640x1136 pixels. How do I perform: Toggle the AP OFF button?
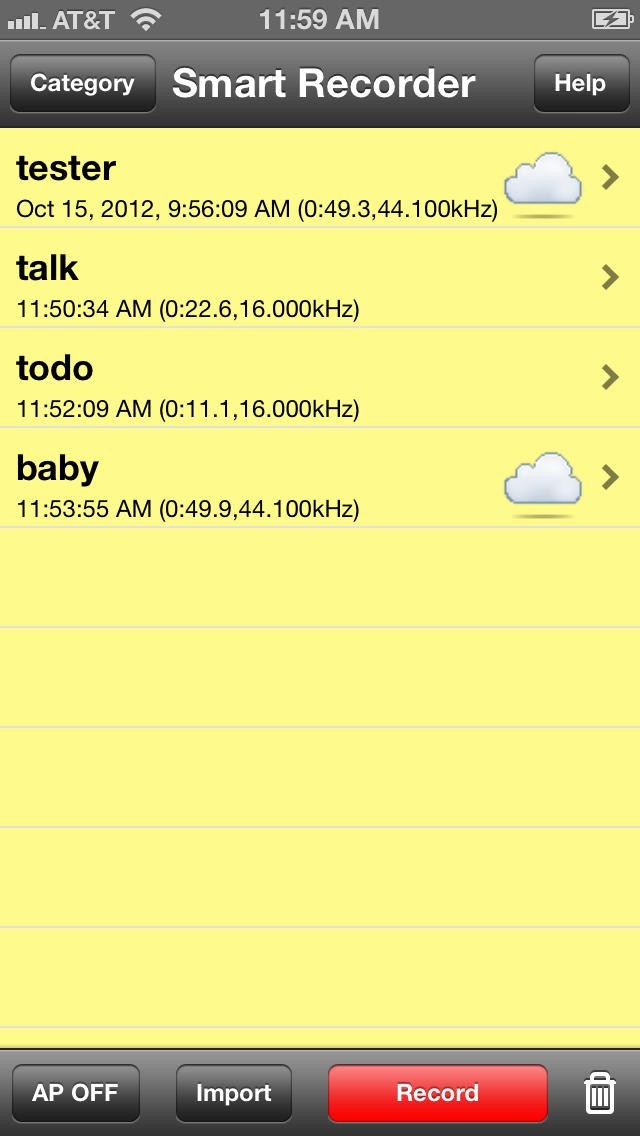(x=75, y=1093)
